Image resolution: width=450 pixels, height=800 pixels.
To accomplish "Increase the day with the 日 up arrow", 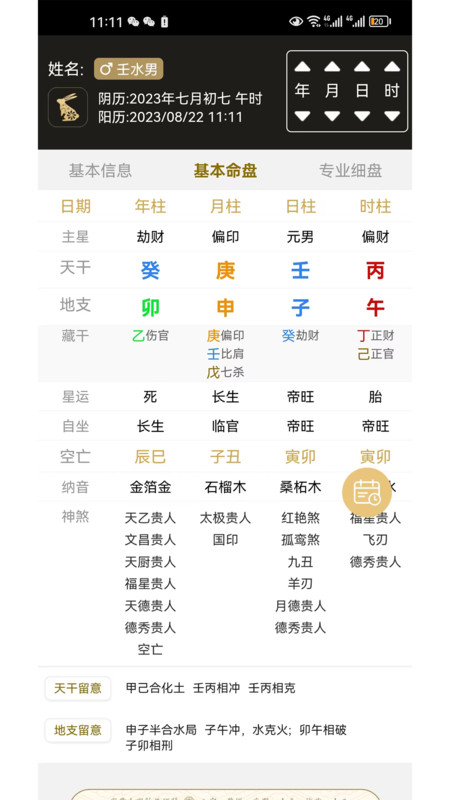I will pos(362,67).
